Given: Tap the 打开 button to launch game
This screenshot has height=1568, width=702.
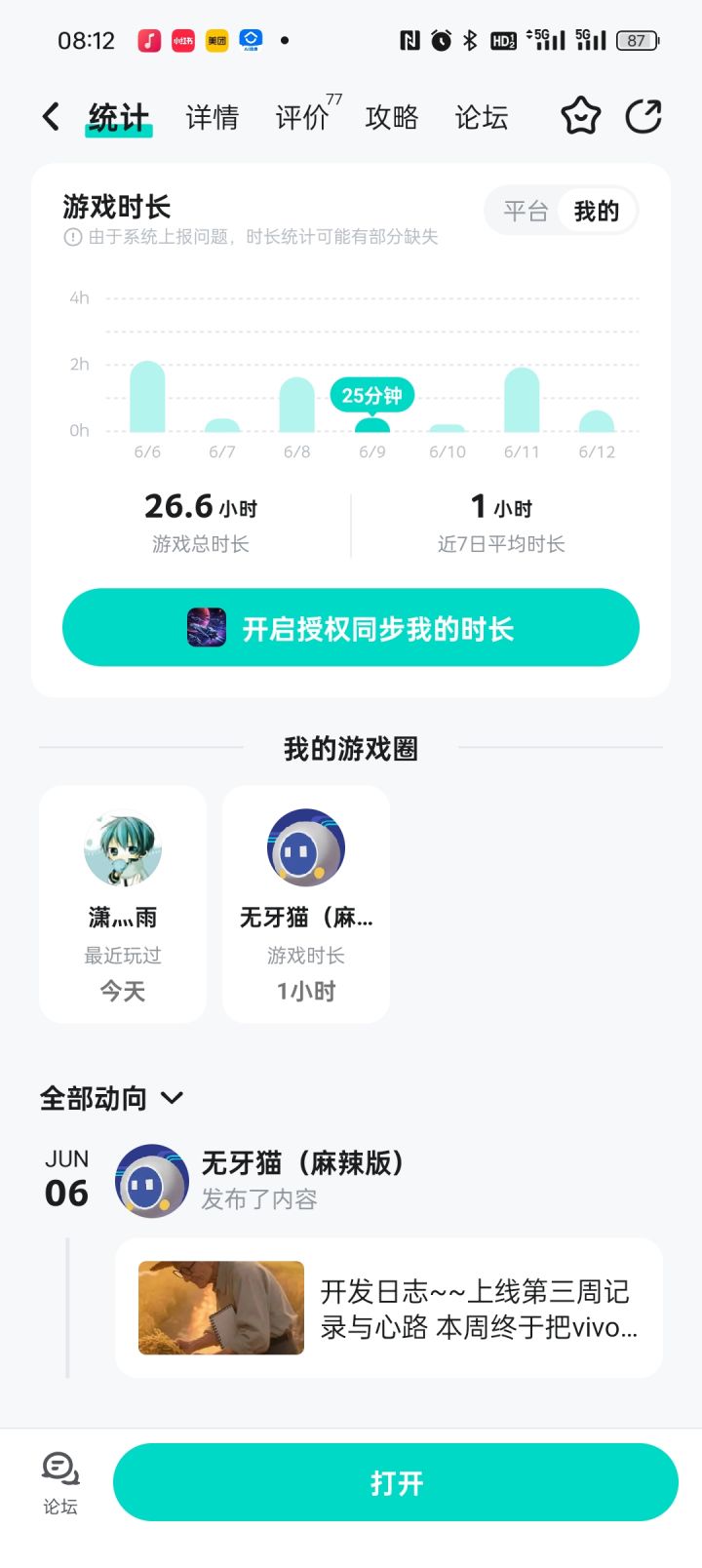Looking at the screenshot, I should (396, 1482).
